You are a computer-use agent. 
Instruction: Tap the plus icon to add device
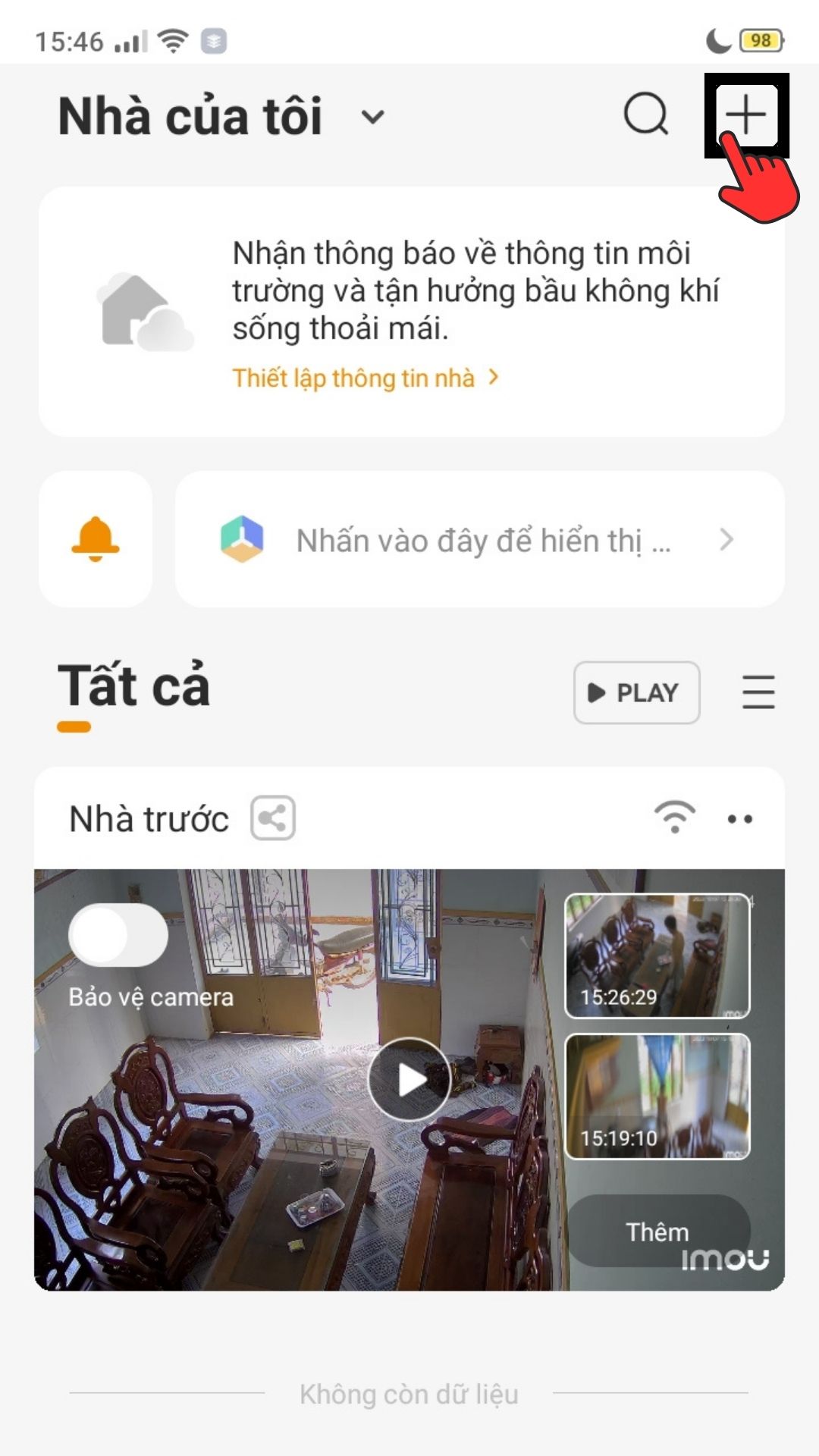tap(746, 115)
